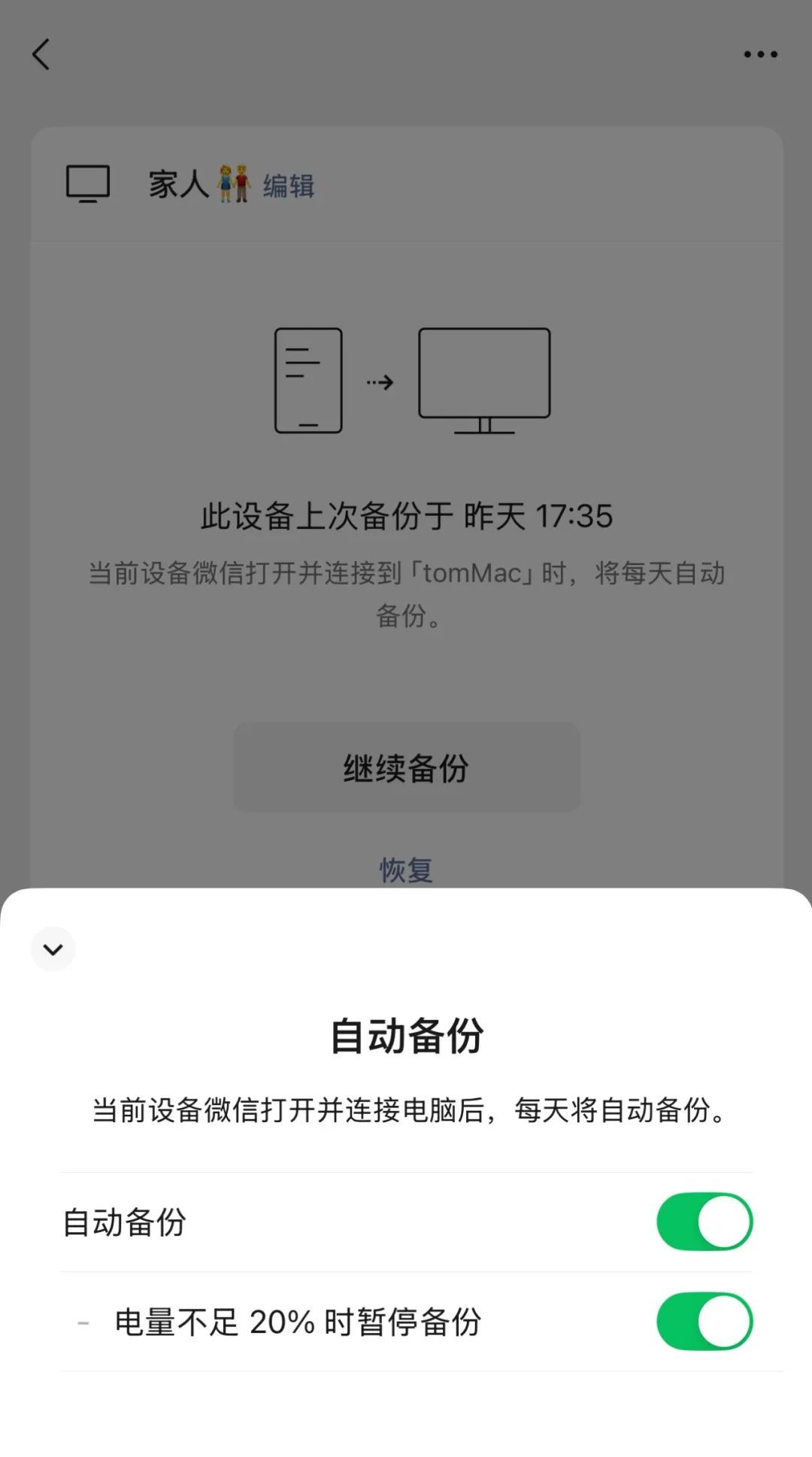Click the computer monitor illustration in the center
The height and width of the screenshot is (1457, 812).
pyautogui.click(x=485, y=376)
